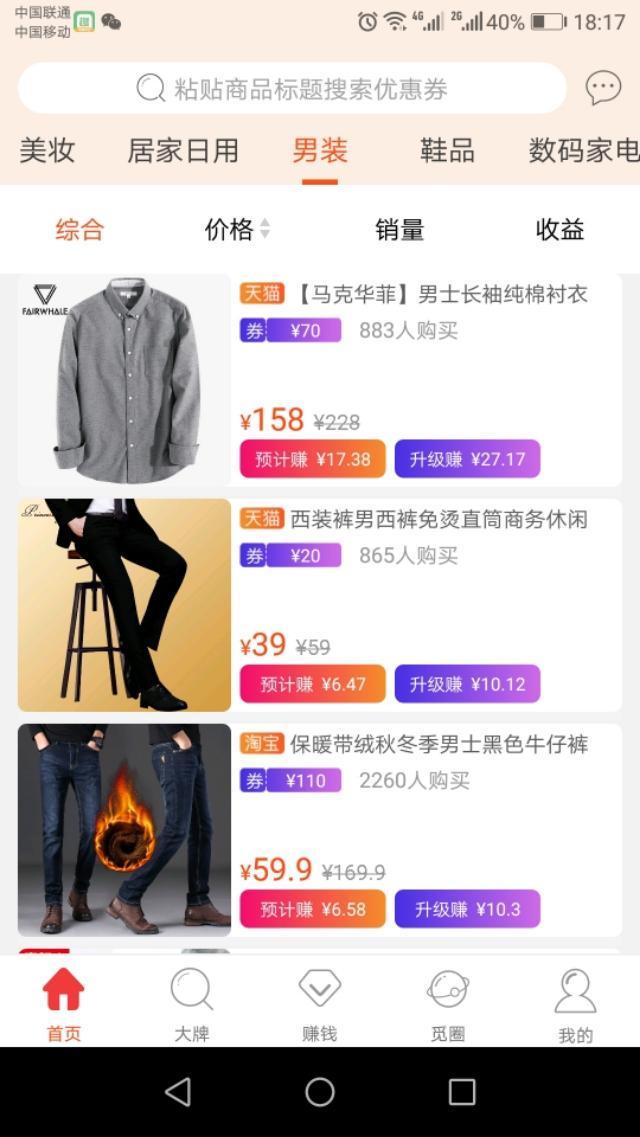Screen dimensions: 640x1137
Task: Sort products by 综合
Action: coord(80,230)
